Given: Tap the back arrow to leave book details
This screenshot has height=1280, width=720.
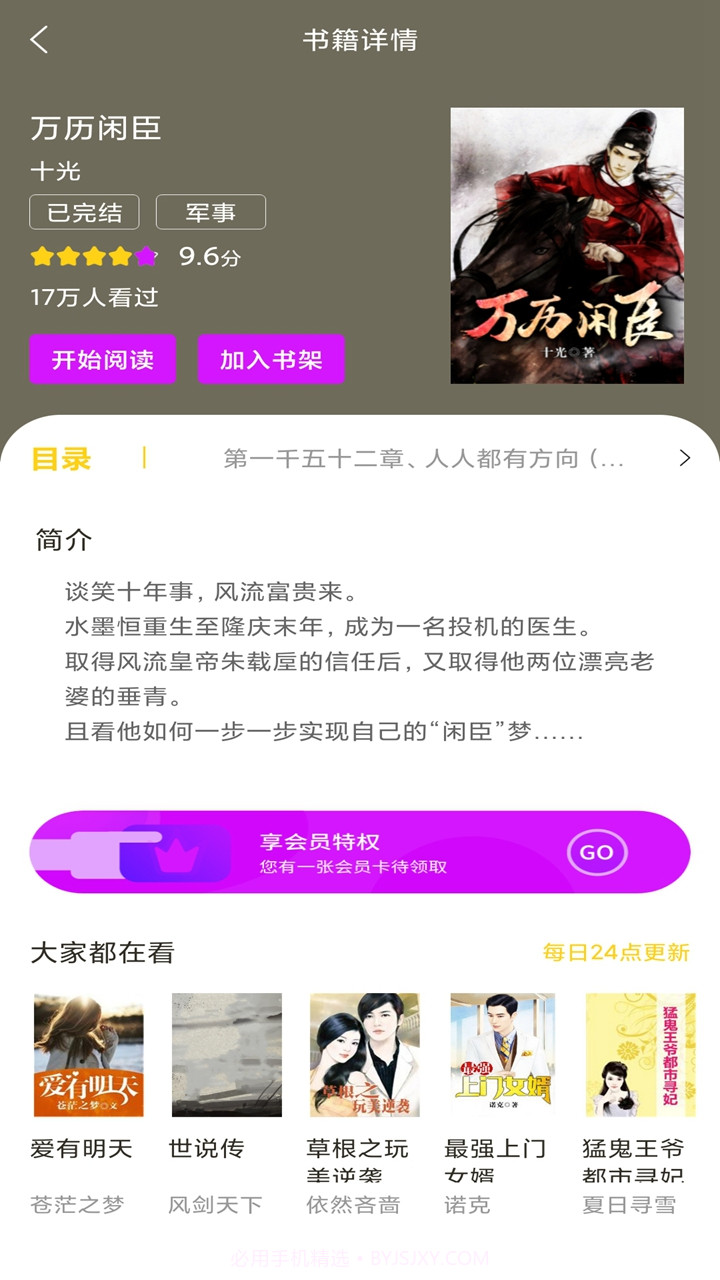Looking at the screenshot, I should (38, 40).
